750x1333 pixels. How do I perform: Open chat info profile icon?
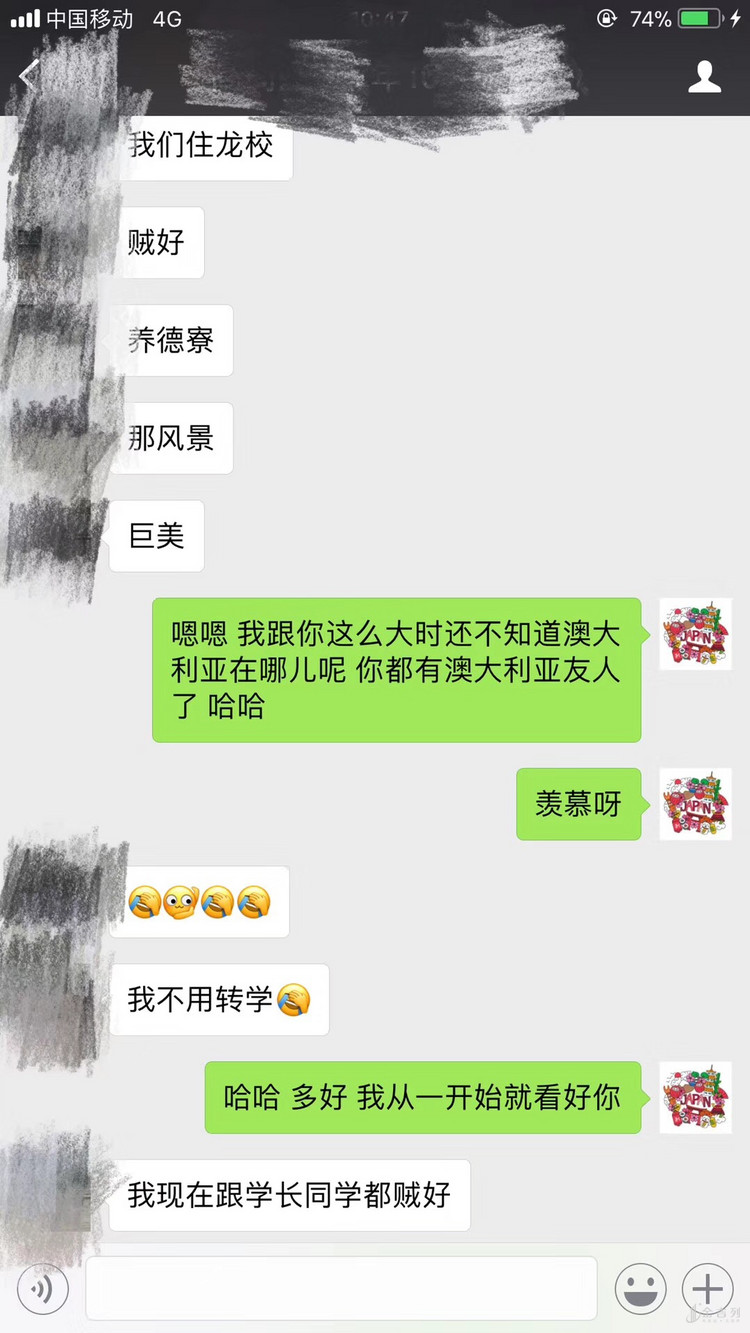point(704,77)
